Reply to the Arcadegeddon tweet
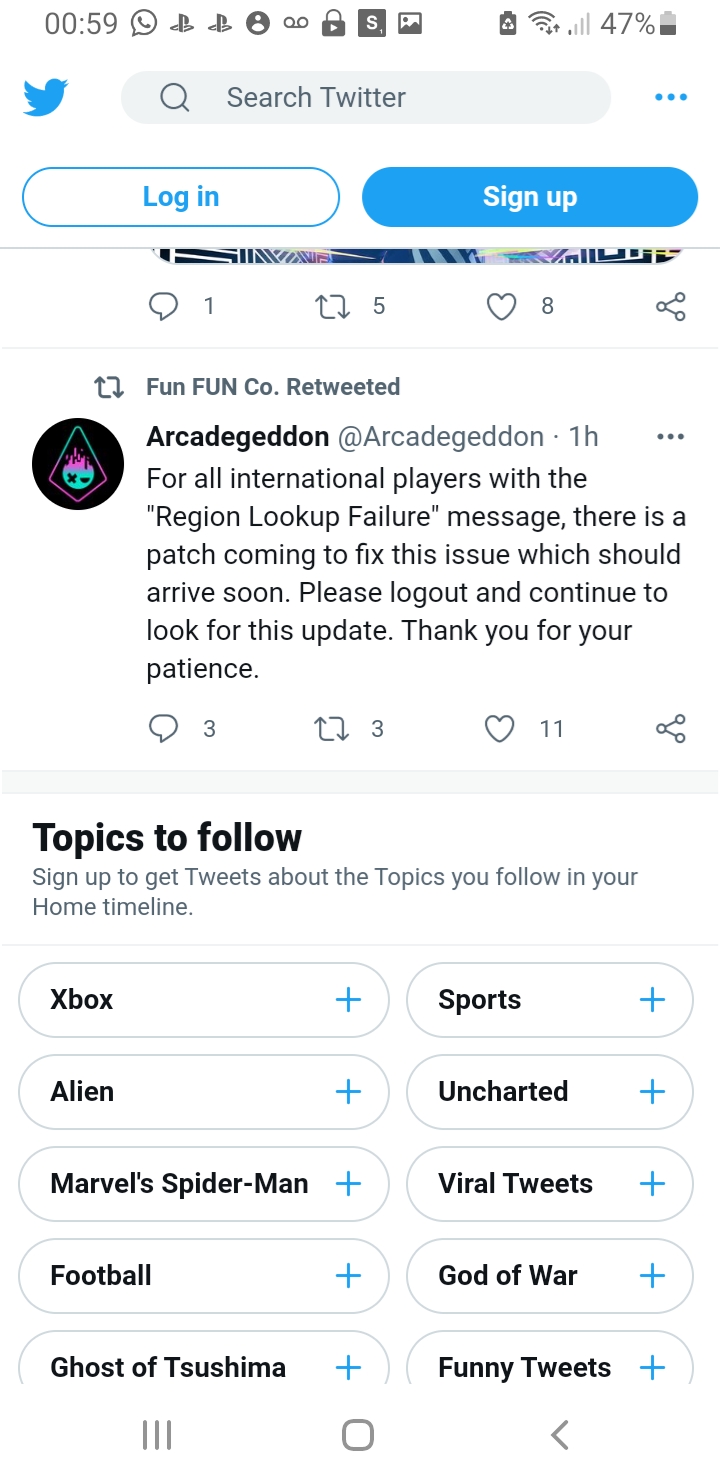This screenshot has height=1480, width=720. (163, 729)
